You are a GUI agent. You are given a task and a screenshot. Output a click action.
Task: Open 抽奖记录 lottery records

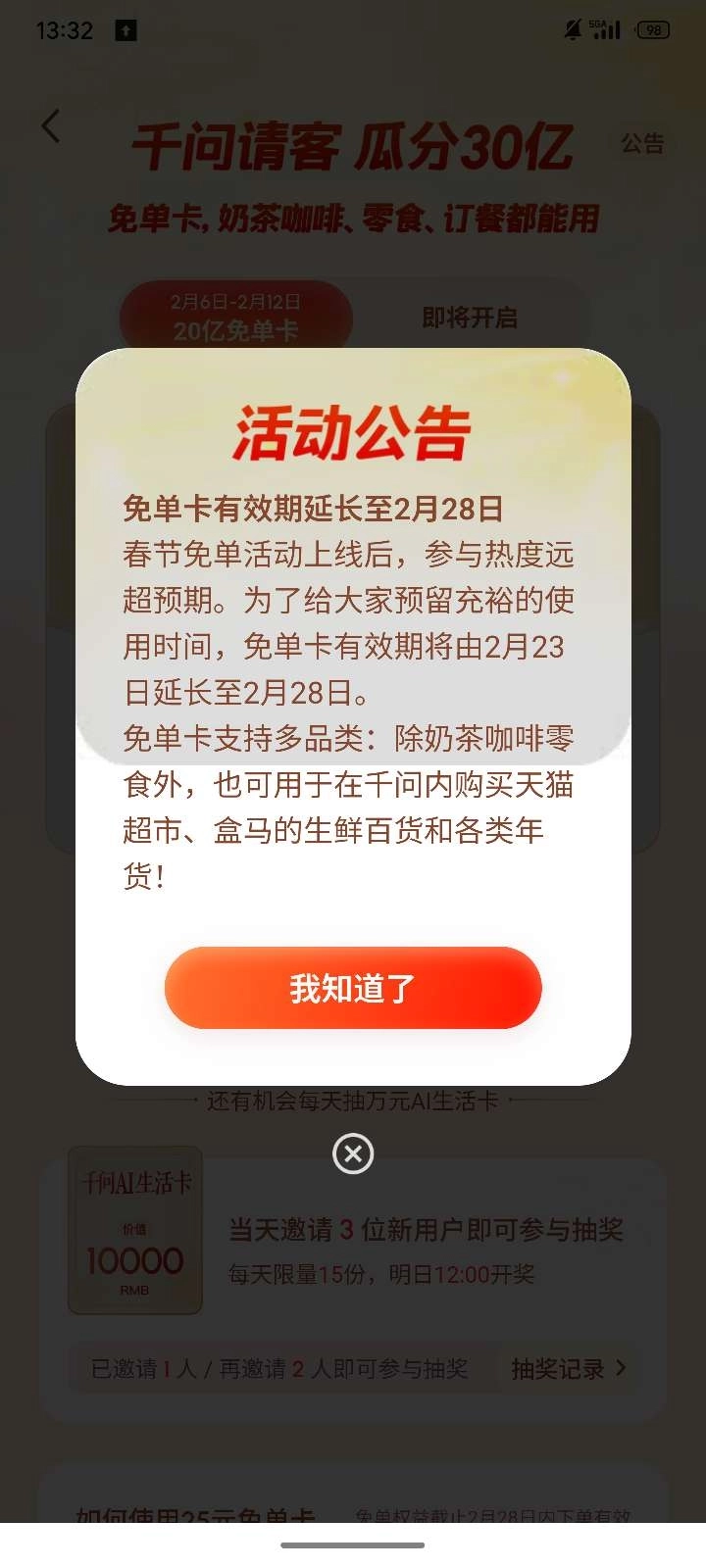(568, 1368)
